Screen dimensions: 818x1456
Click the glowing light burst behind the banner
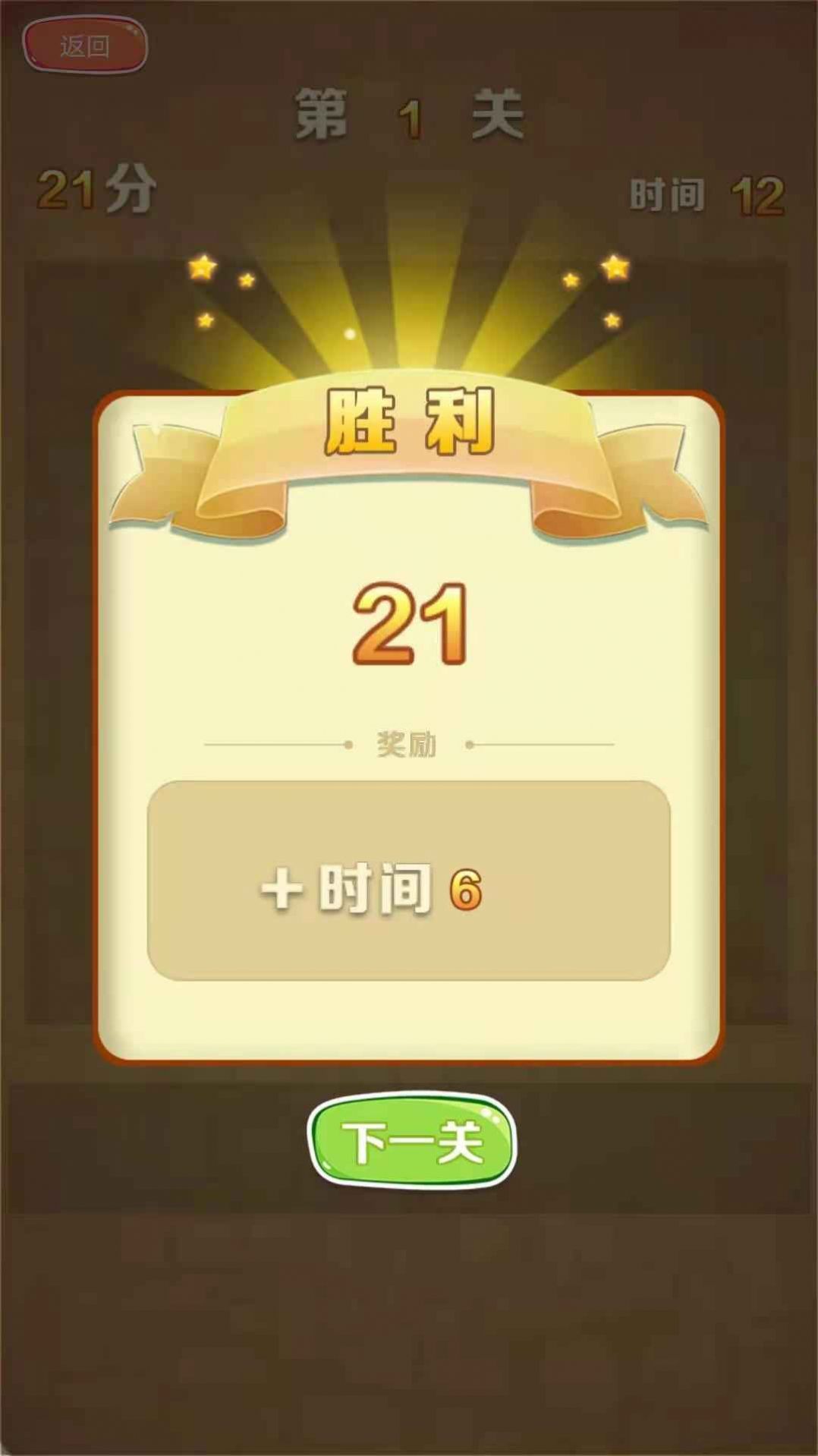click(409, 319)
